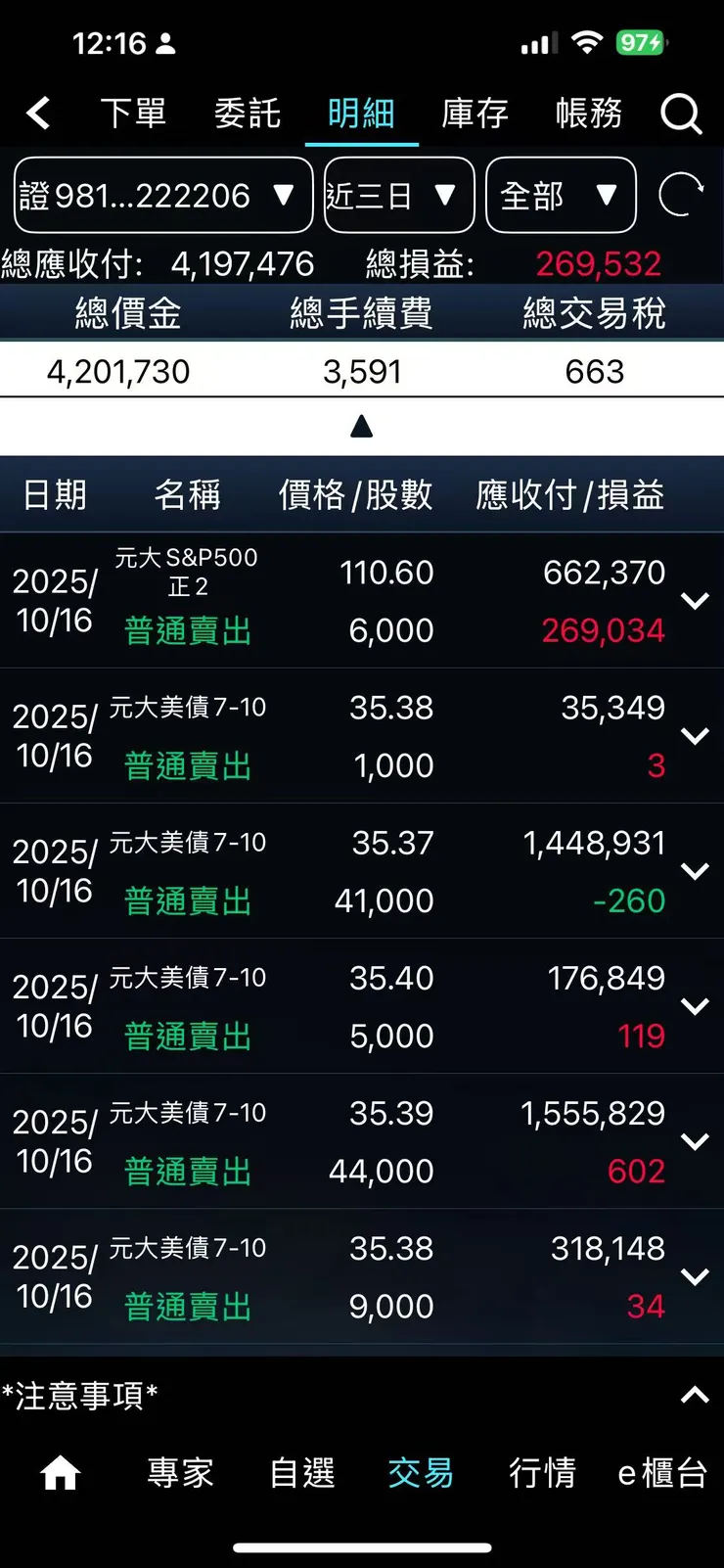Switch to the 庫存 tab
The width and height of the screenshot is (724, 1568).
[475, 114]
